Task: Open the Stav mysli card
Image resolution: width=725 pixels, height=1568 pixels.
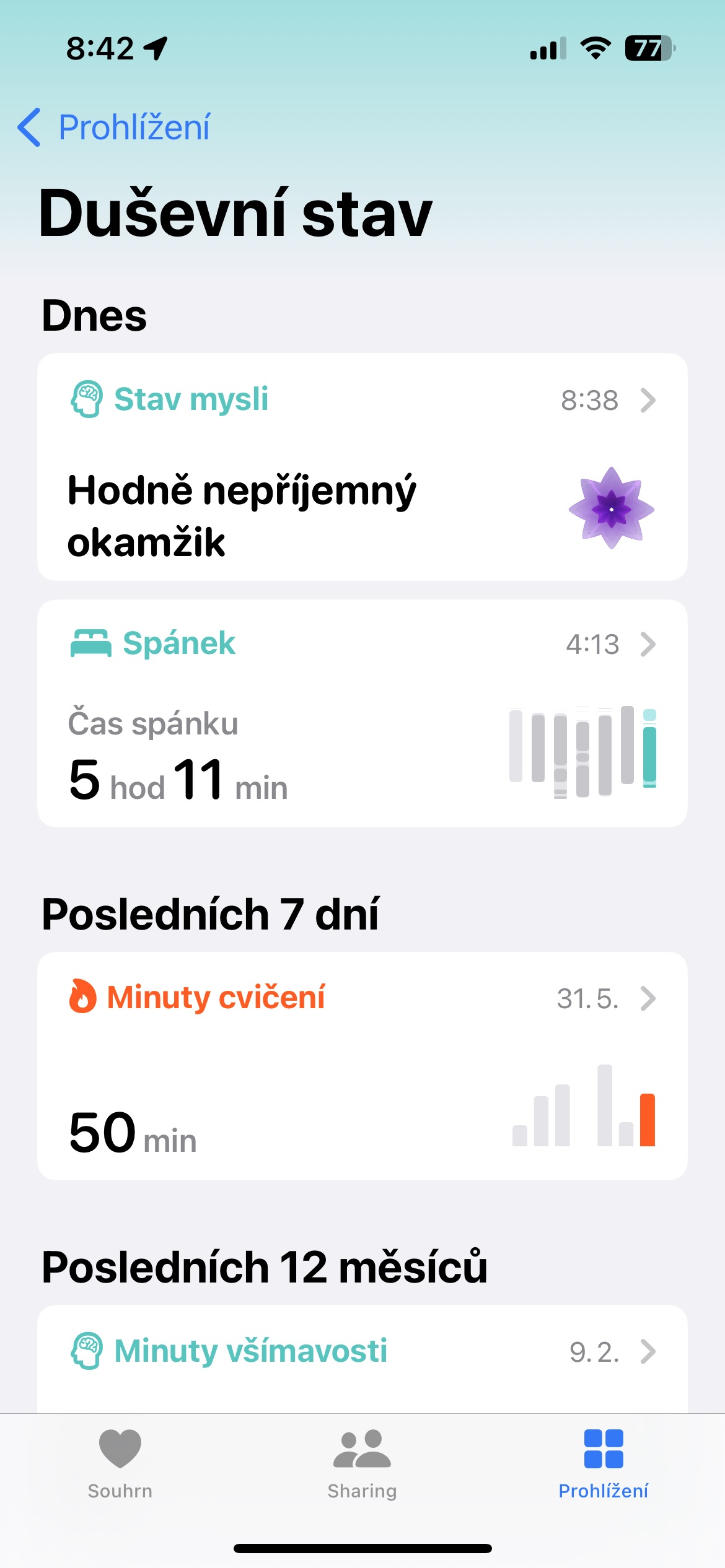Action: pyautogui.click(x=362, y=466)
